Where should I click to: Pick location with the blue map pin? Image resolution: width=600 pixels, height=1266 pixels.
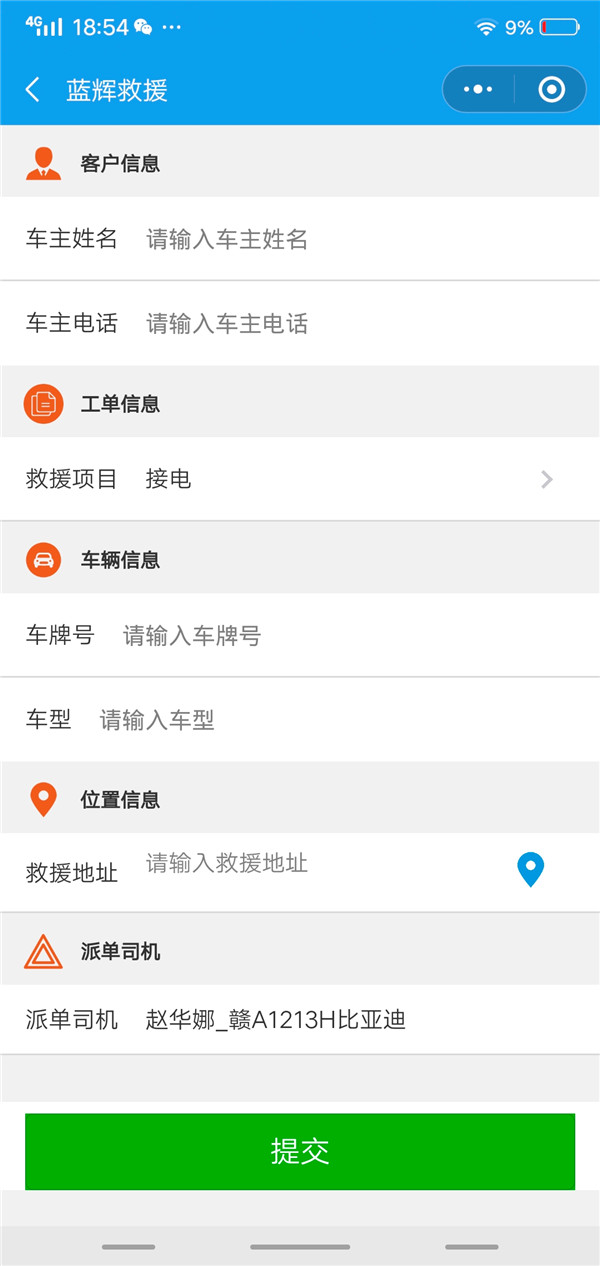tap(530, 869)
